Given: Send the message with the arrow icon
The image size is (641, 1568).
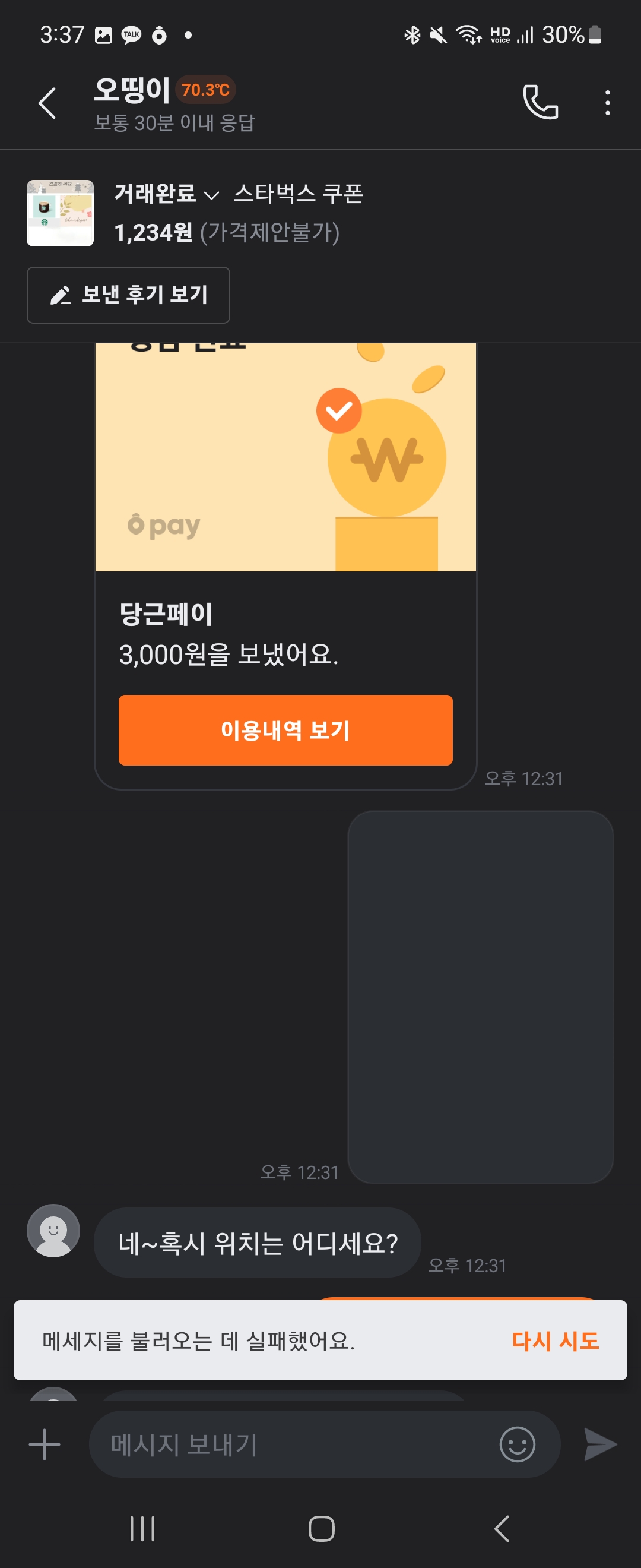Looking at the screenshot, I should [x=599, y=1444].
